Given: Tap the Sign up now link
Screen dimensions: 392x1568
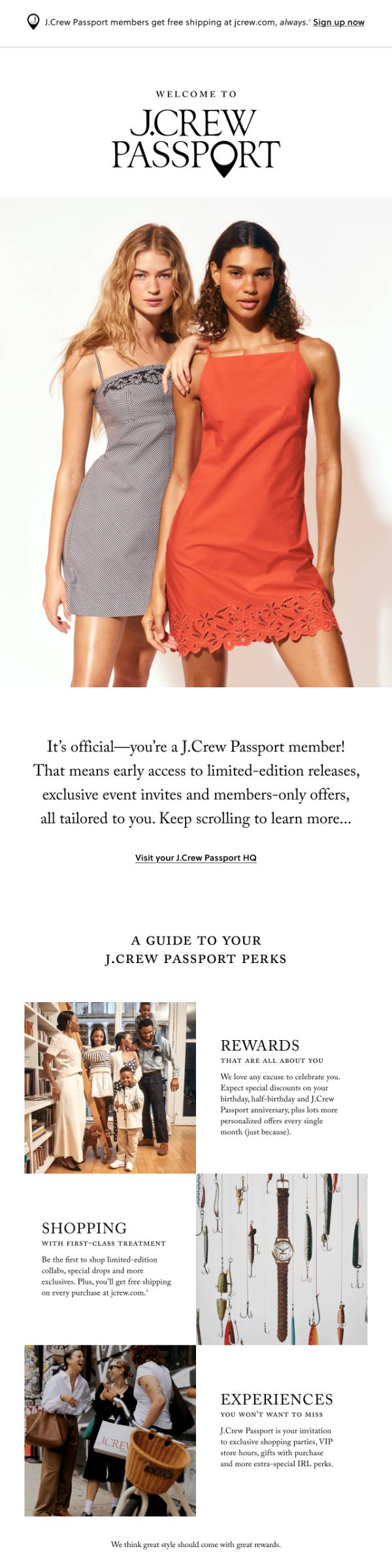Looking at the screenshot, I should coord(338,22).
